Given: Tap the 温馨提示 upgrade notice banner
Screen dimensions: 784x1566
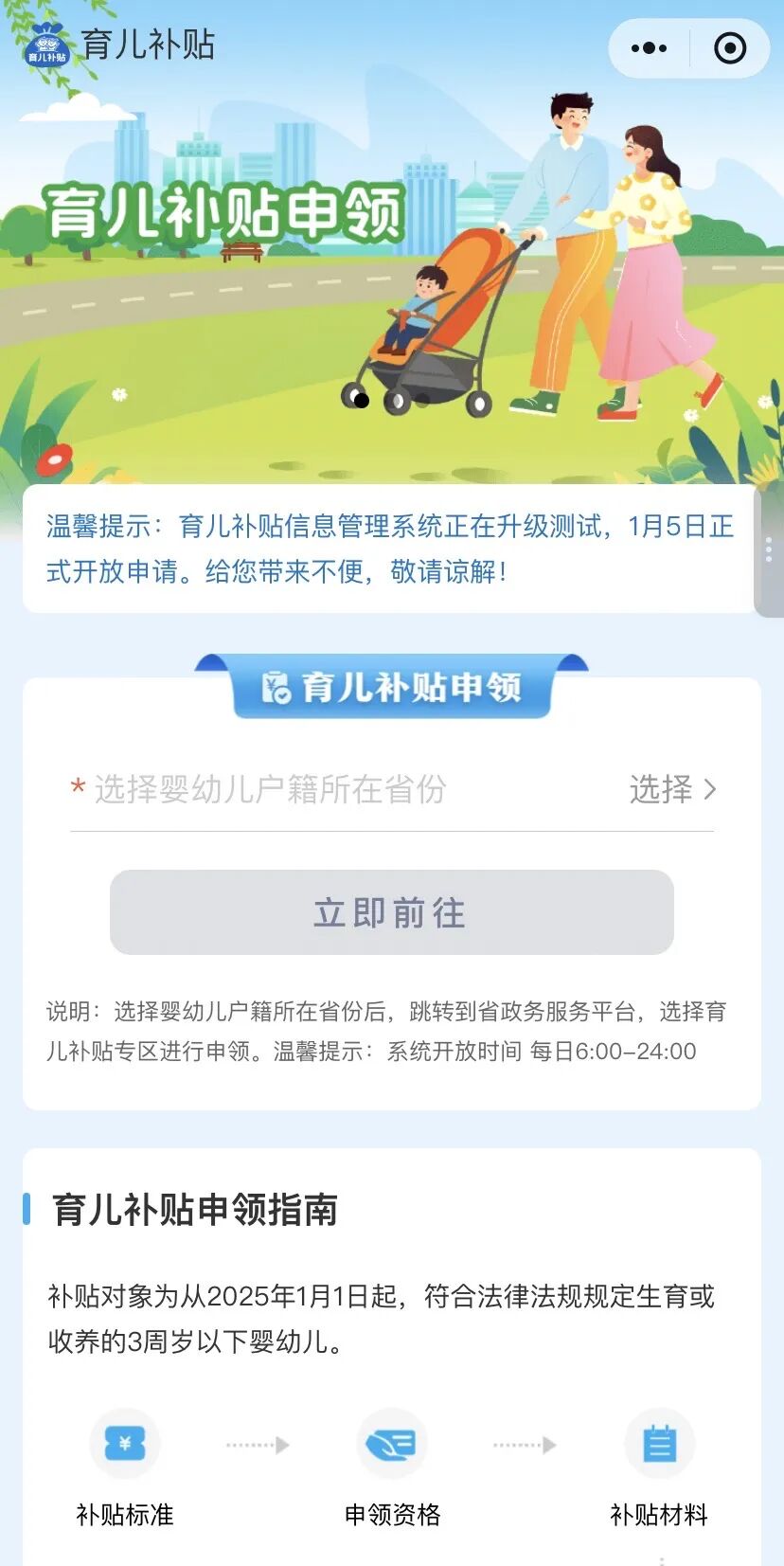Looking at the screenshot, I should [x=392, y=548].
